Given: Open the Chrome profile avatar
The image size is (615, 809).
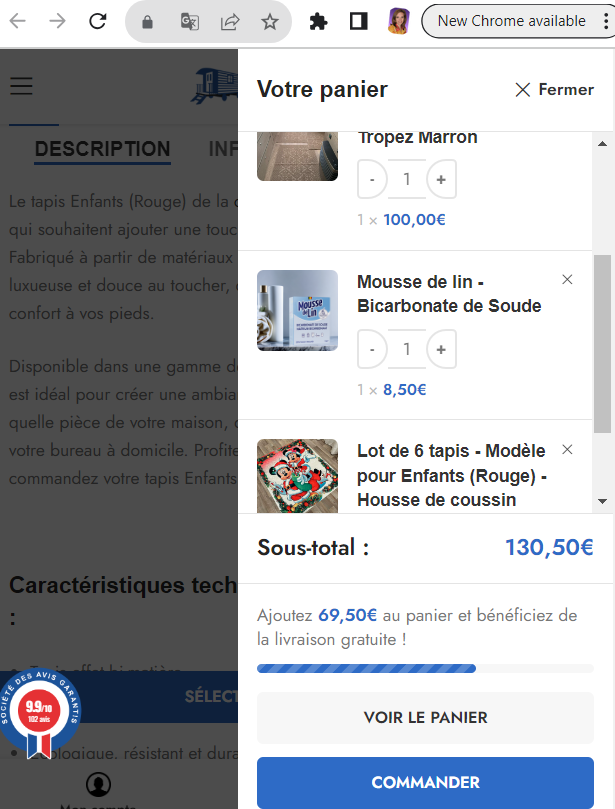Looking at the screenshot, I should (398, 21).
